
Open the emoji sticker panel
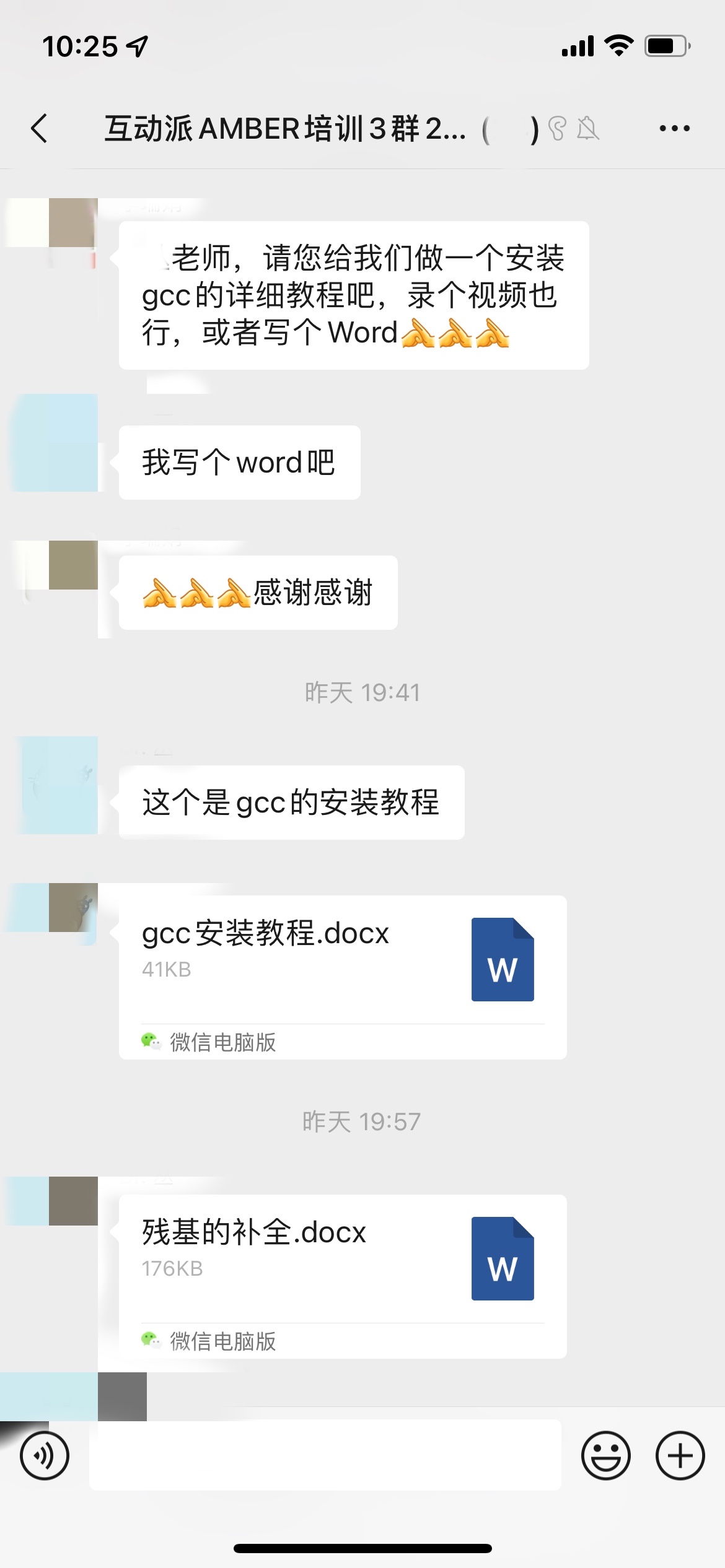pyautogui.click(x=605, y=1455)
